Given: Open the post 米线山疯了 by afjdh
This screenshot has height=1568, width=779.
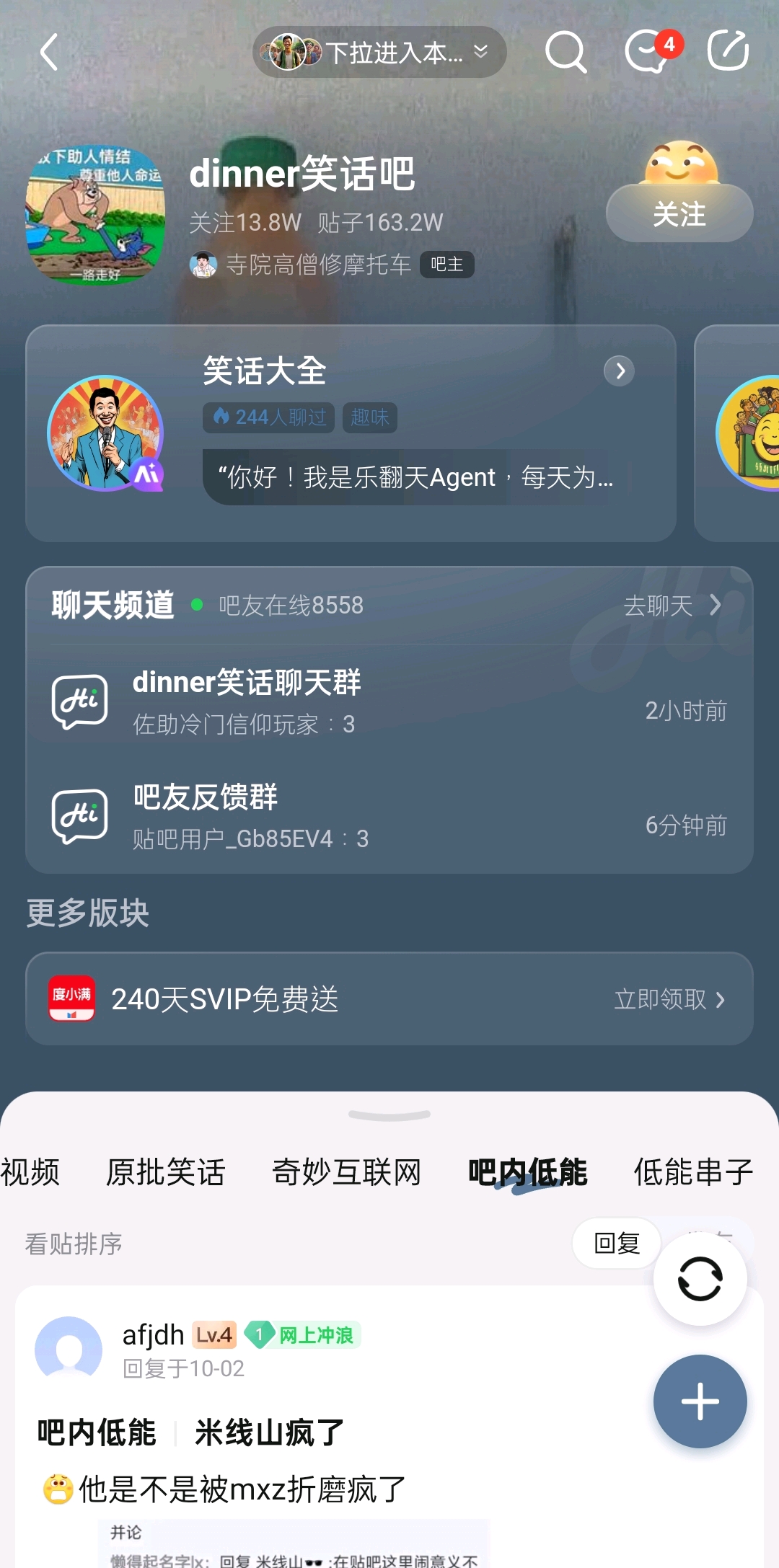Looking at the screenshot, I should (269, 1432).
